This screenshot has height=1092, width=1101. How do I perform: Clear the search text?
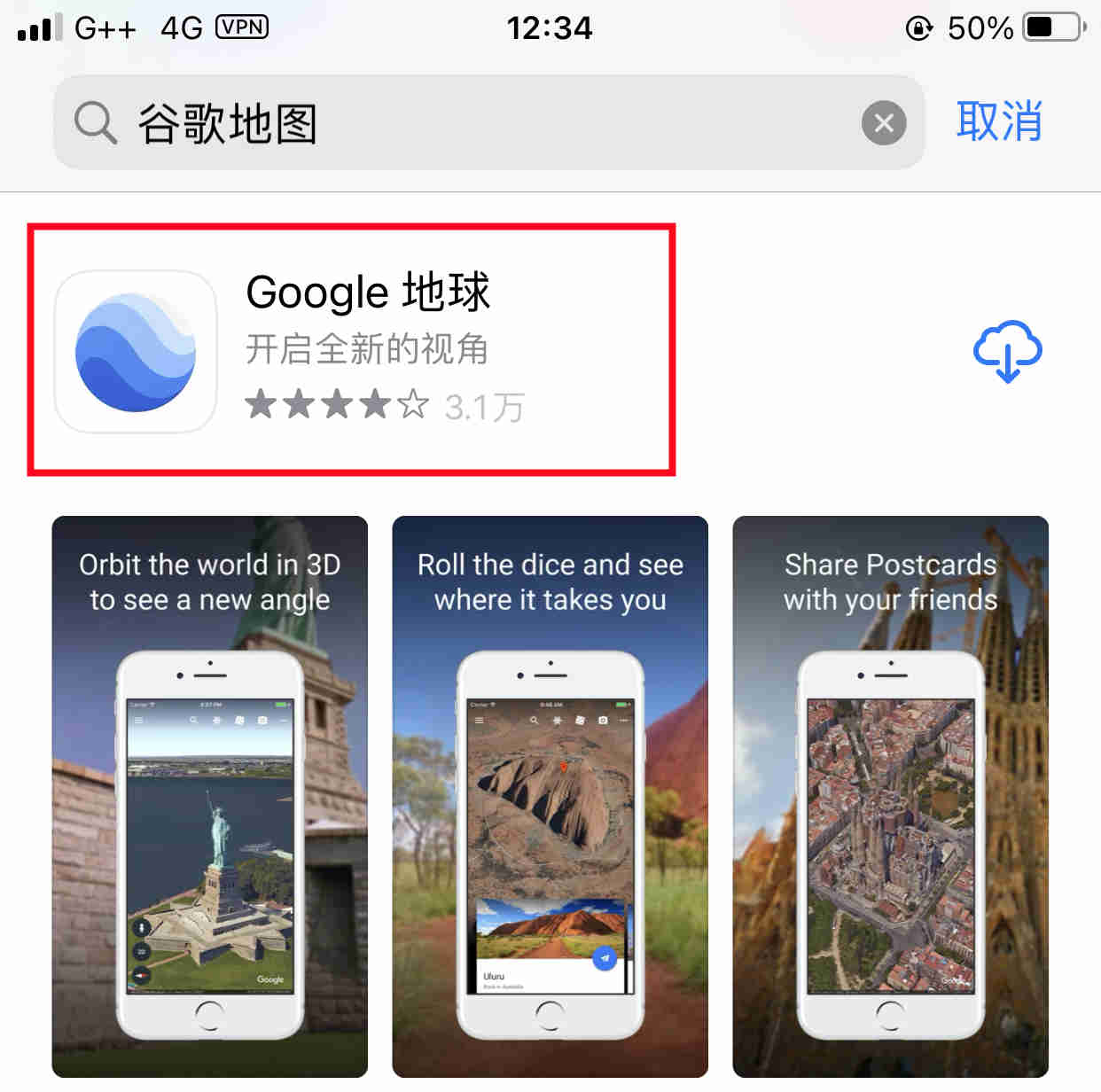click(x=884, y=123)
